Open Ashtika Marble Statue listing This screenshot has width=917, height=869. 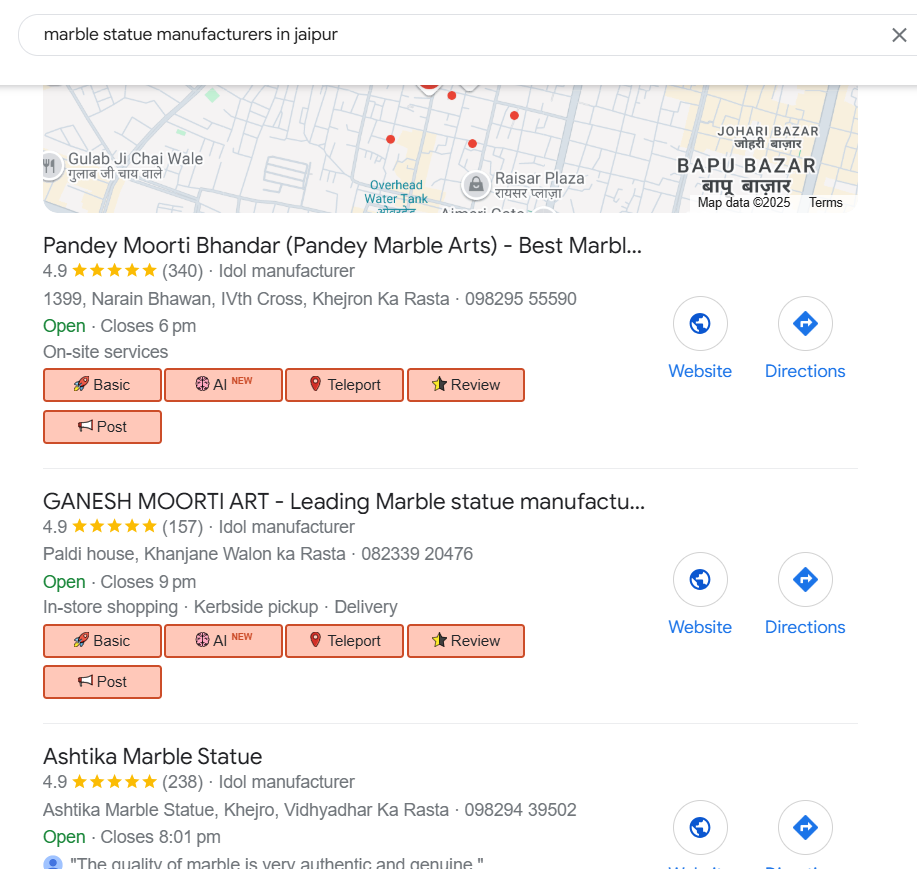[x=152, y=757]
